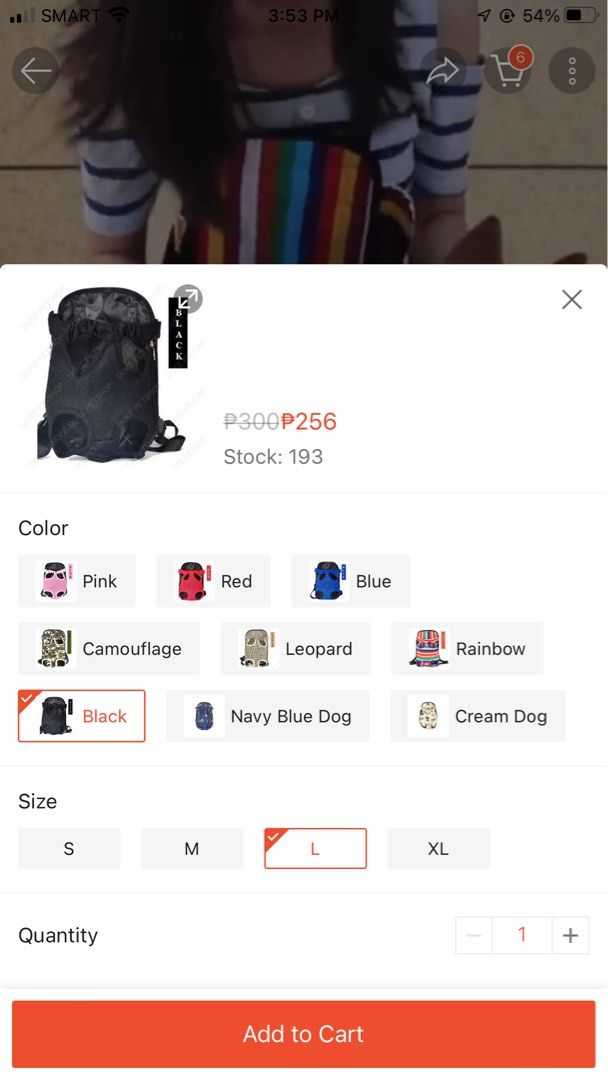Pick the Blue color option
The width and height of the screenshot is (608, 1080).
350,581
